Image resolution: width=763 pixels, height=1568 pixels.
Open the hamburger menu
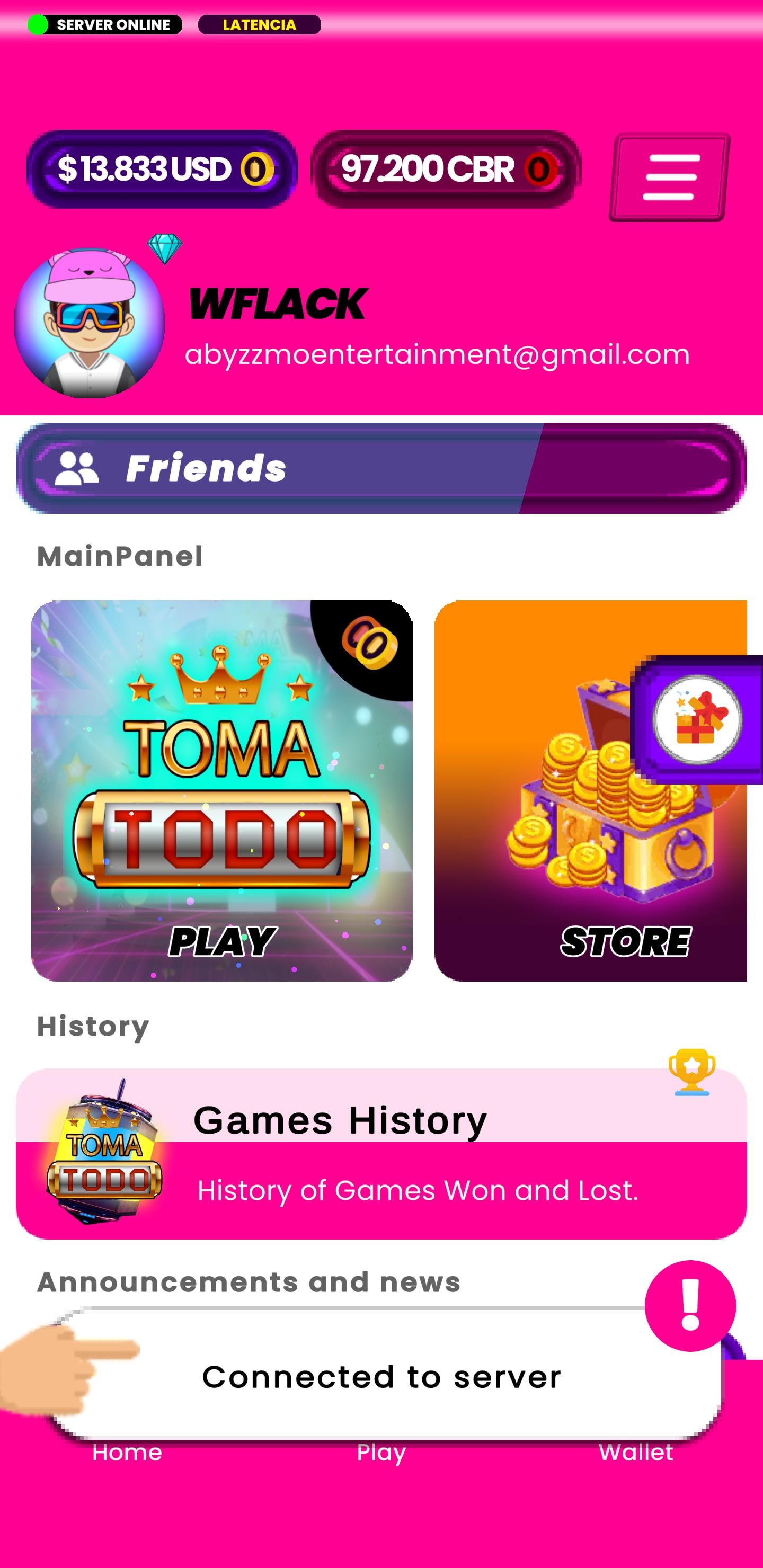coord(669,176)
